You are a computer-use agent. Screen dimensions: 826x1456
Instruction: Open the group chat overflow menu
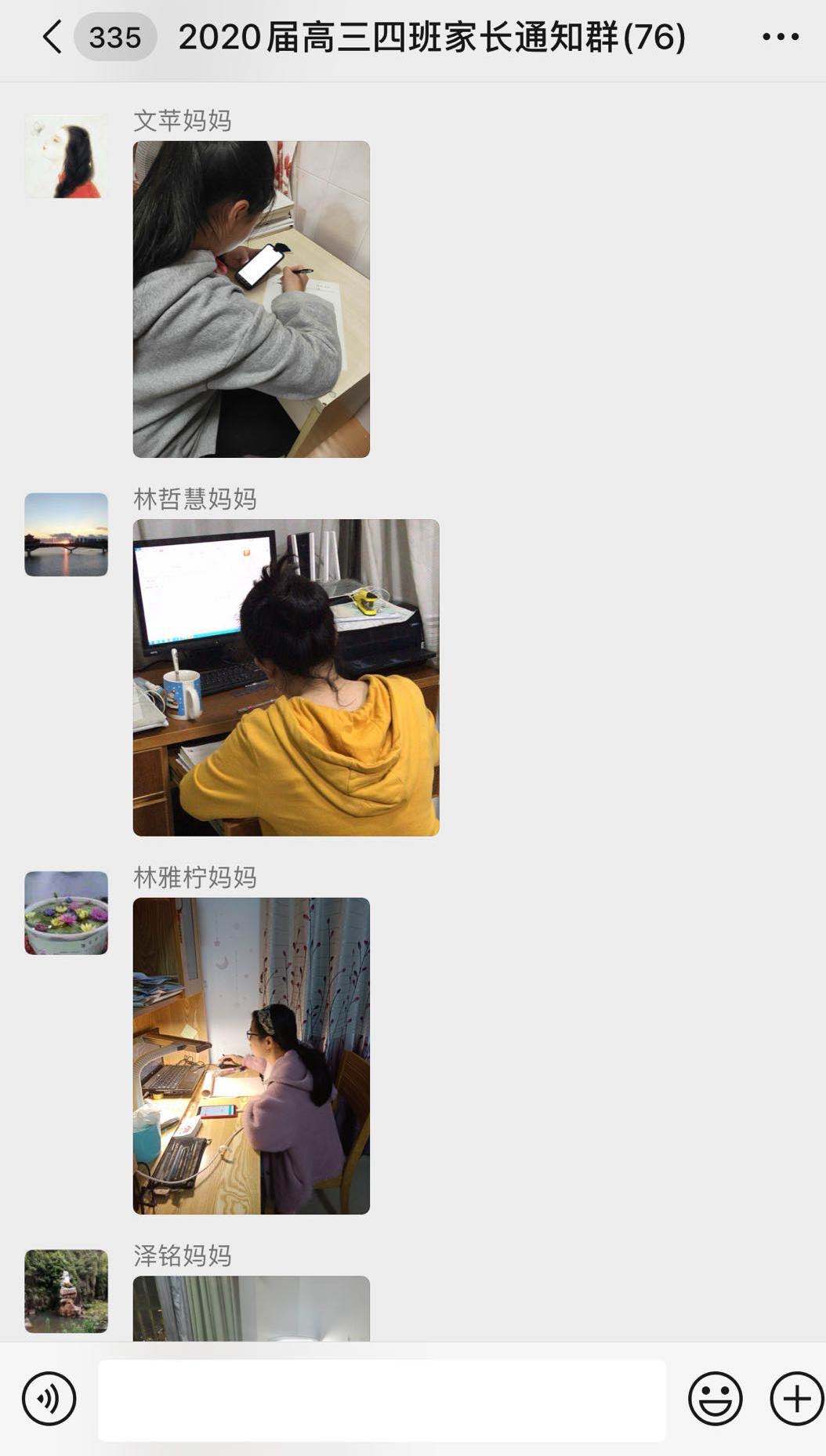(x=780, y=37)
